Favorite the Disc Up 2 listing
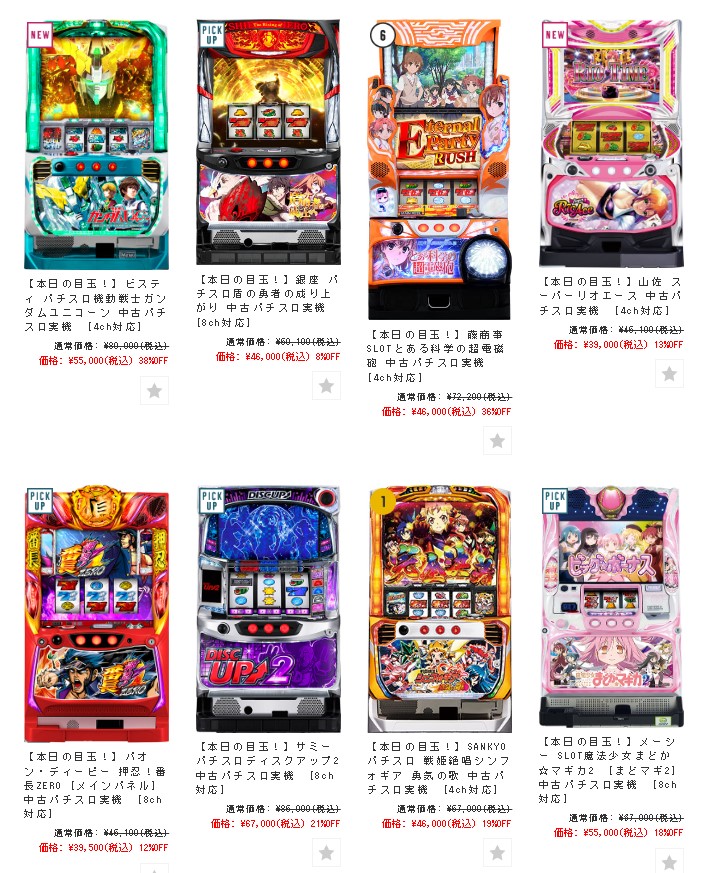The width and height of the screenshot is (706, 873). pyautogui.click(x=326, y=853)
